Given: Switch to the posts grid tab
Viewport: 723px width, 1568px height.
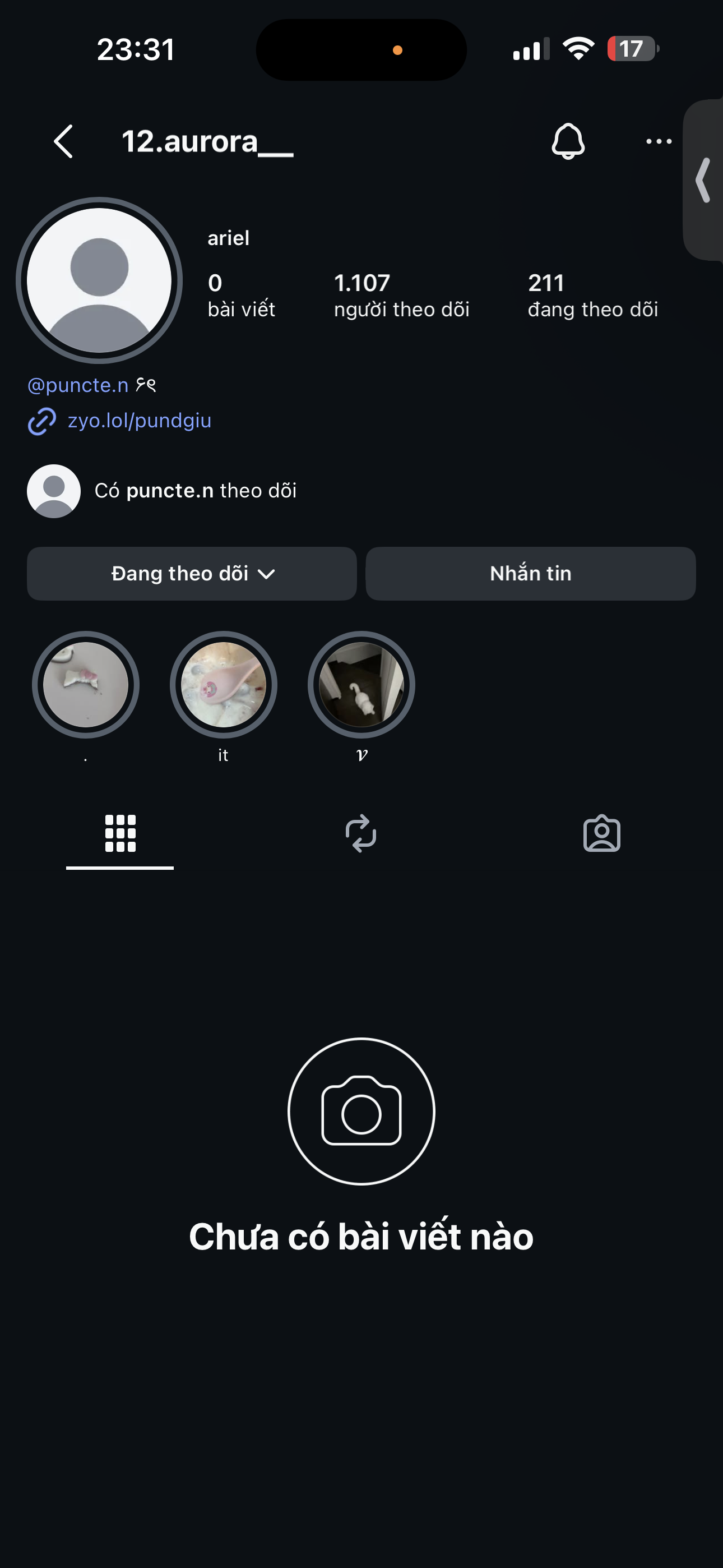Looking at the screenshot, I should pos(120,833).
